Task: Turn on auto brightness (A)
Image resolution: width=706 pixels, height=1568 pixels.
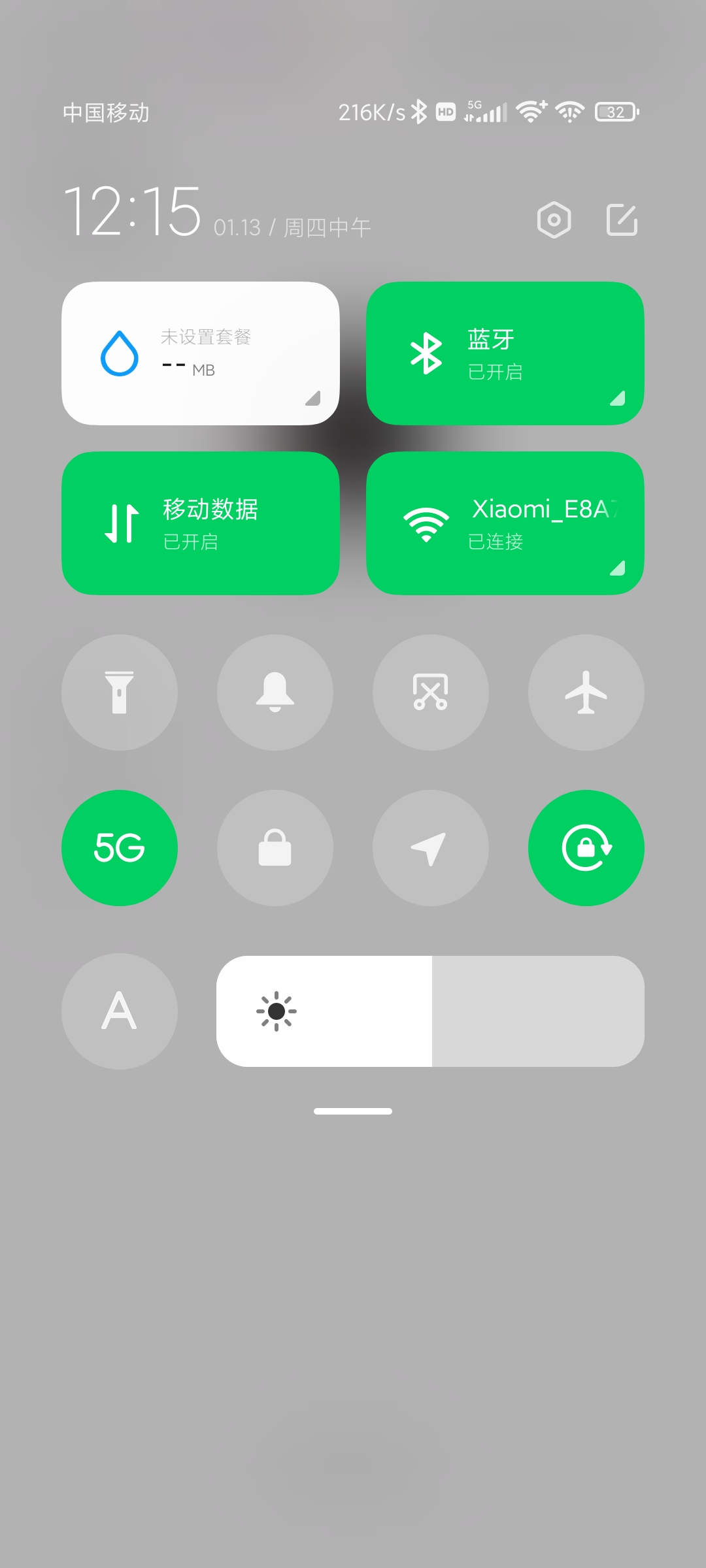Action: click(120, 1011)
